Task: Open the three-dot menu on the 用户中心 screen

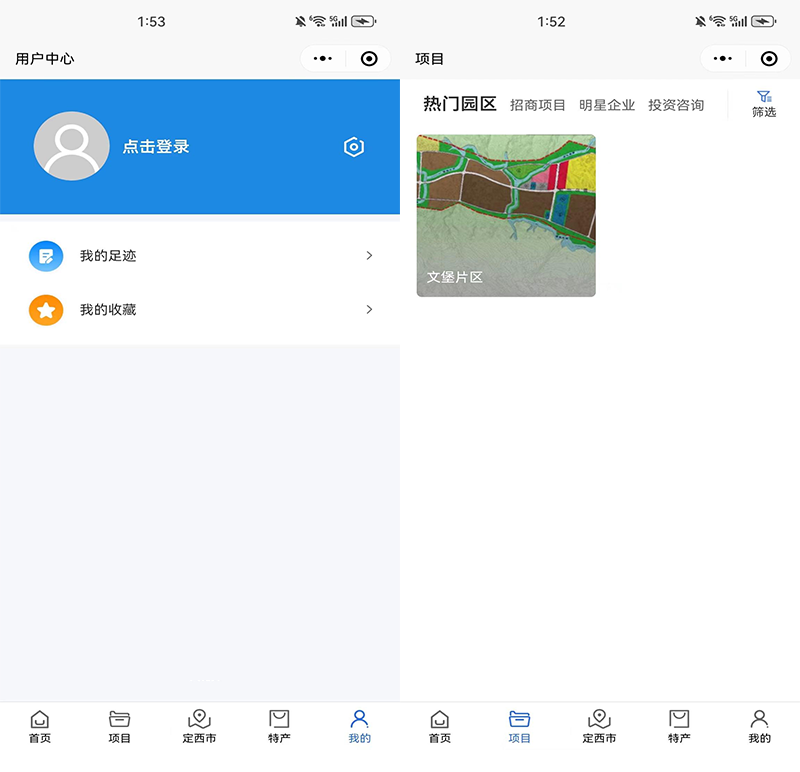Action: tap(322, 59)
